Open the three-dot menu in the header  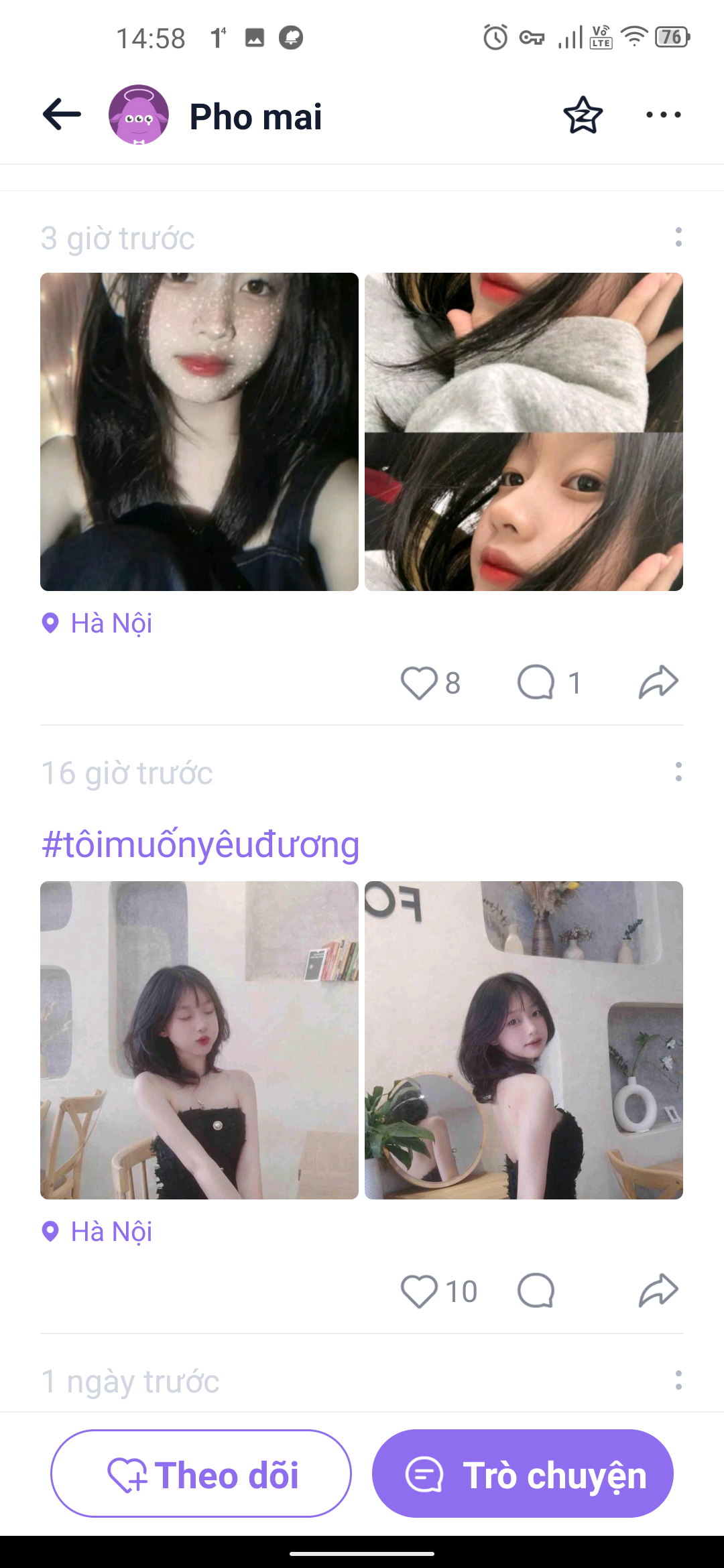point(663,115)
